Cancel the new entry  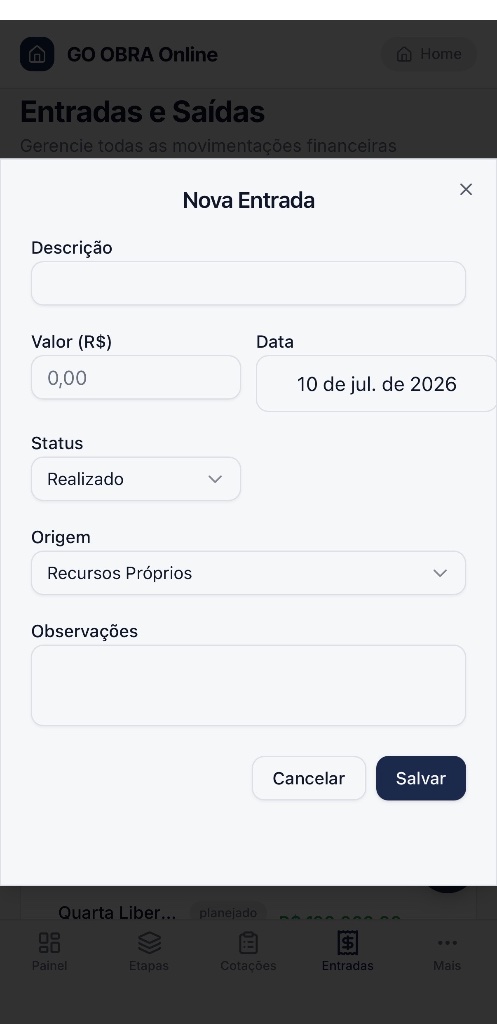(309, 778)
